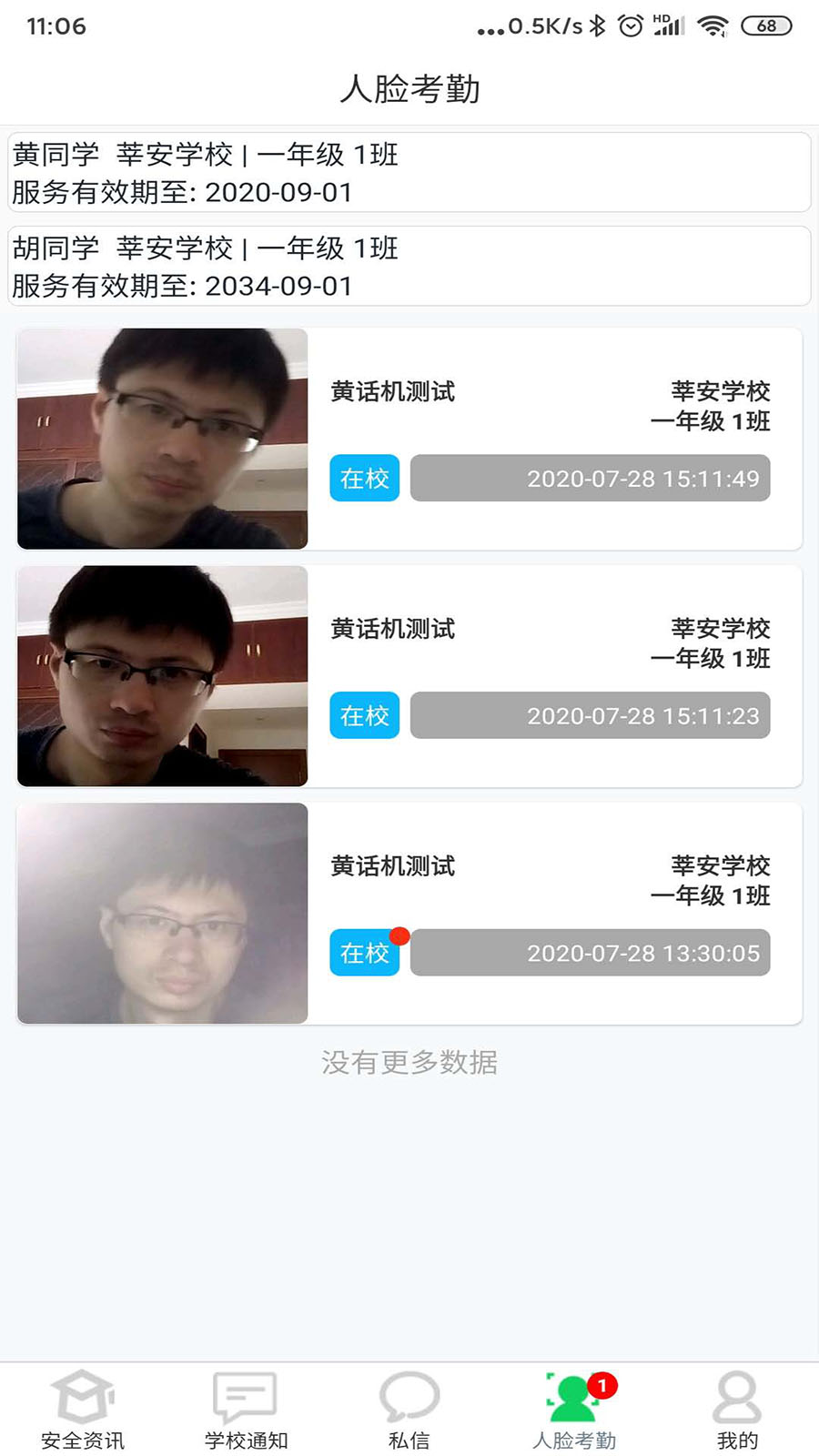
Task: Open attendance record from 15:11:49
Action: (409, 439)
